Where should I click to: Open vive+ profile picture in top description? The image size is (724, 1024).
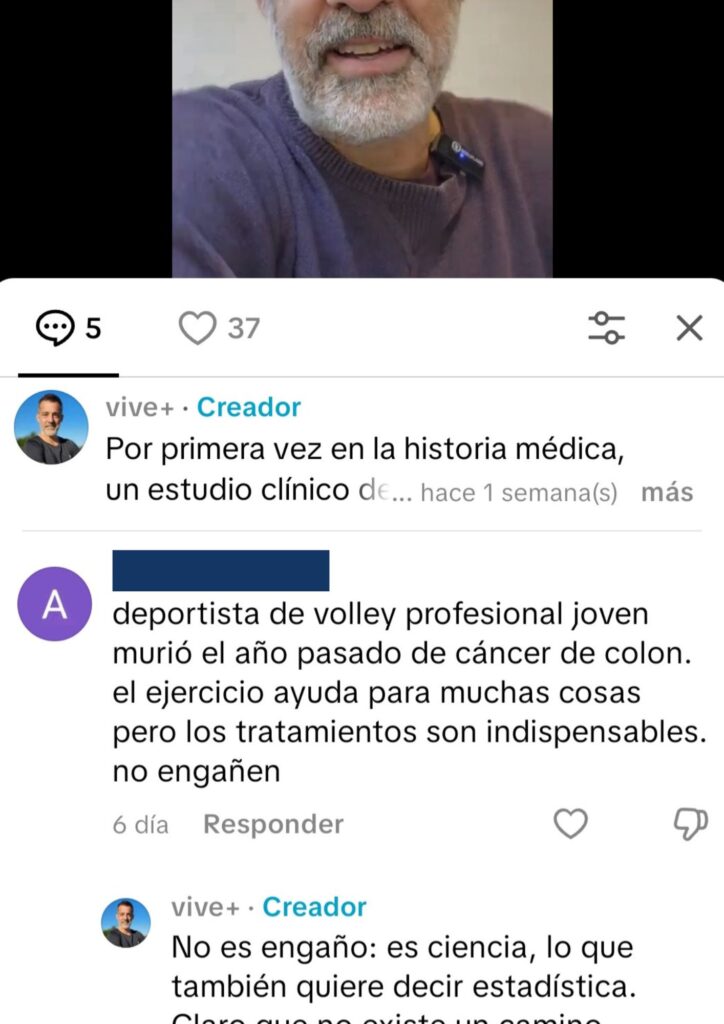[51, 427]
